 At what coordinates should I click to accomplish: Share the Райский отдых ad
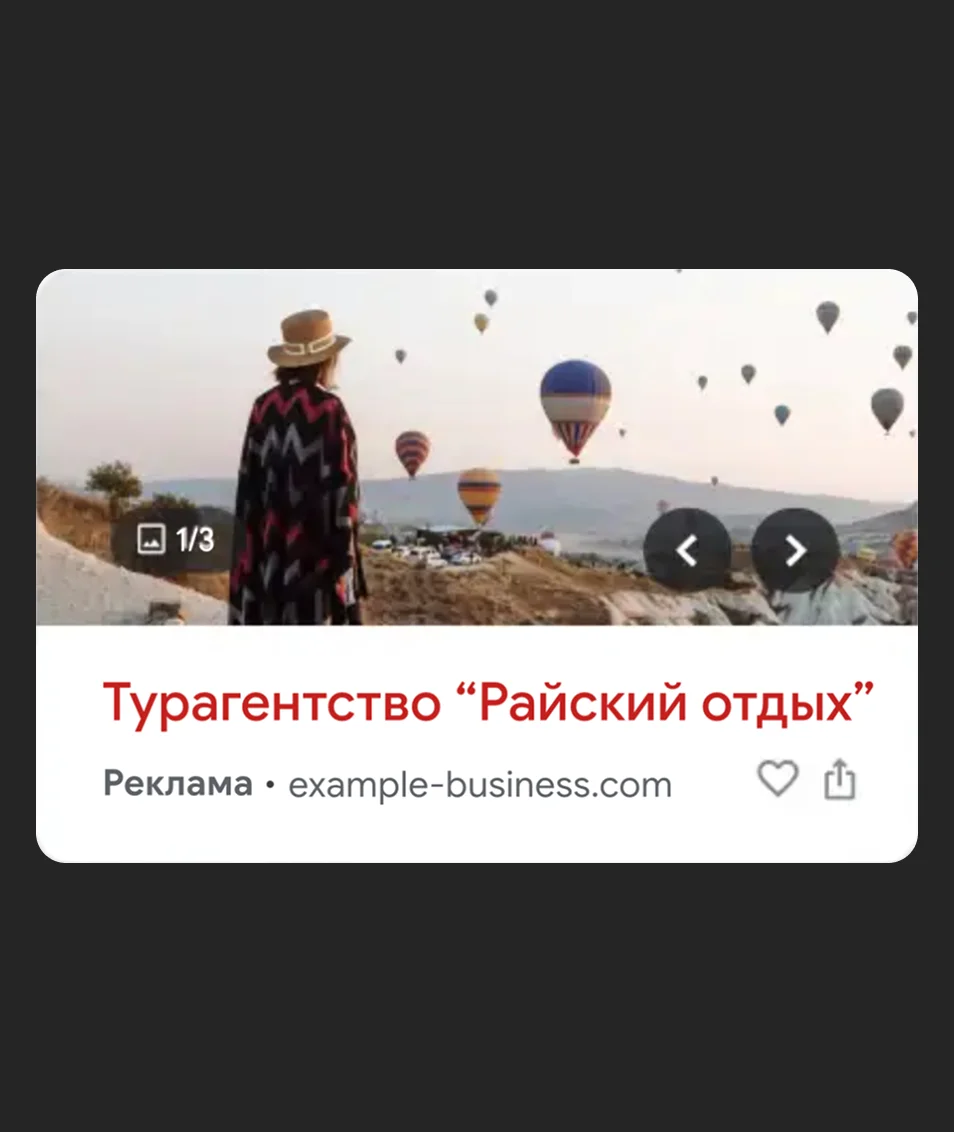(840, 780)
